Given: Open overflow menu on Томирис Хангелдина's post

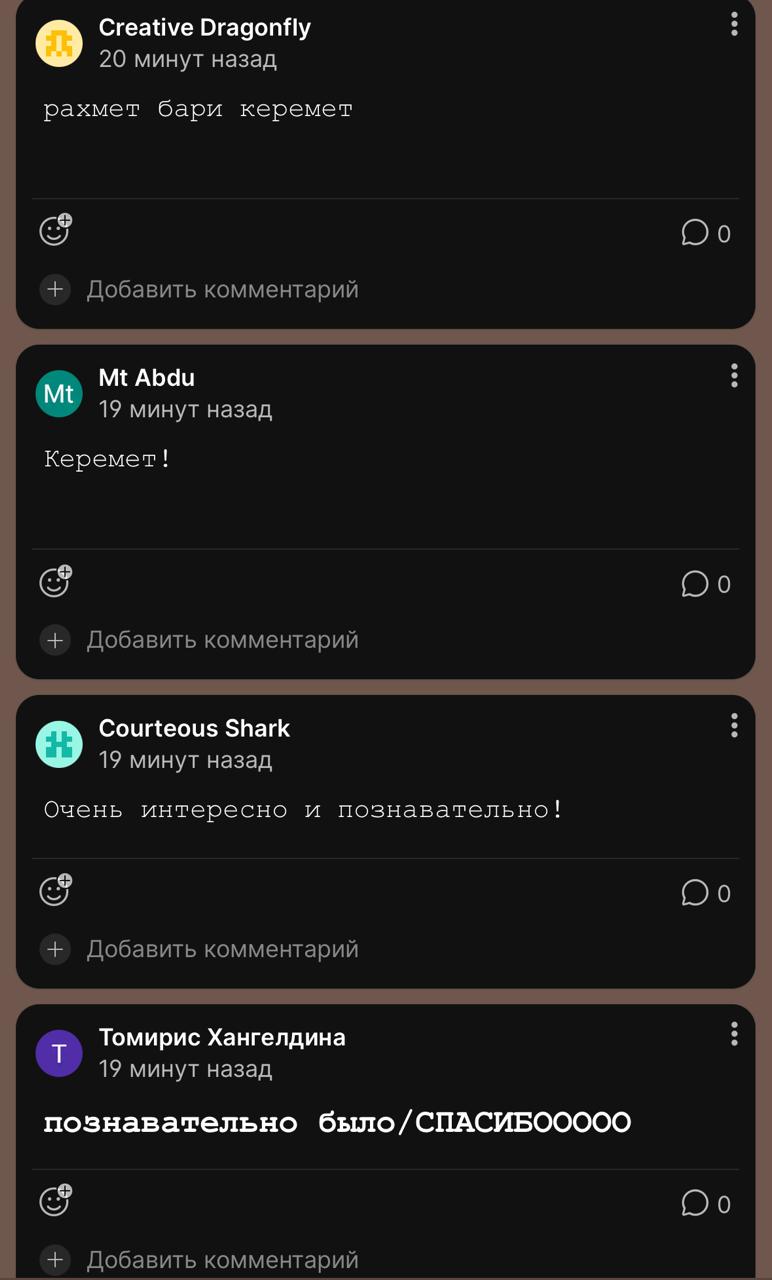Looking at the screenshot, I should pyautogui.click(x=734, y=1034).
